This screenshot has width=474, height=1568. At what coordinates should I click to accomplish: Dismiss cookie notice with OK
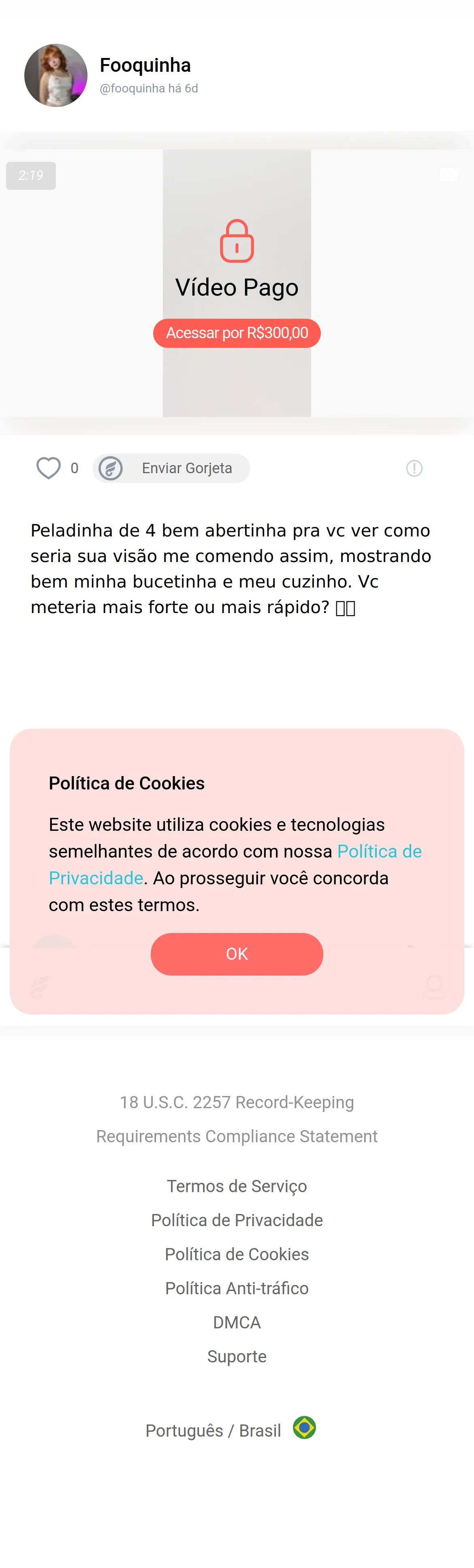tap(237, 954)
